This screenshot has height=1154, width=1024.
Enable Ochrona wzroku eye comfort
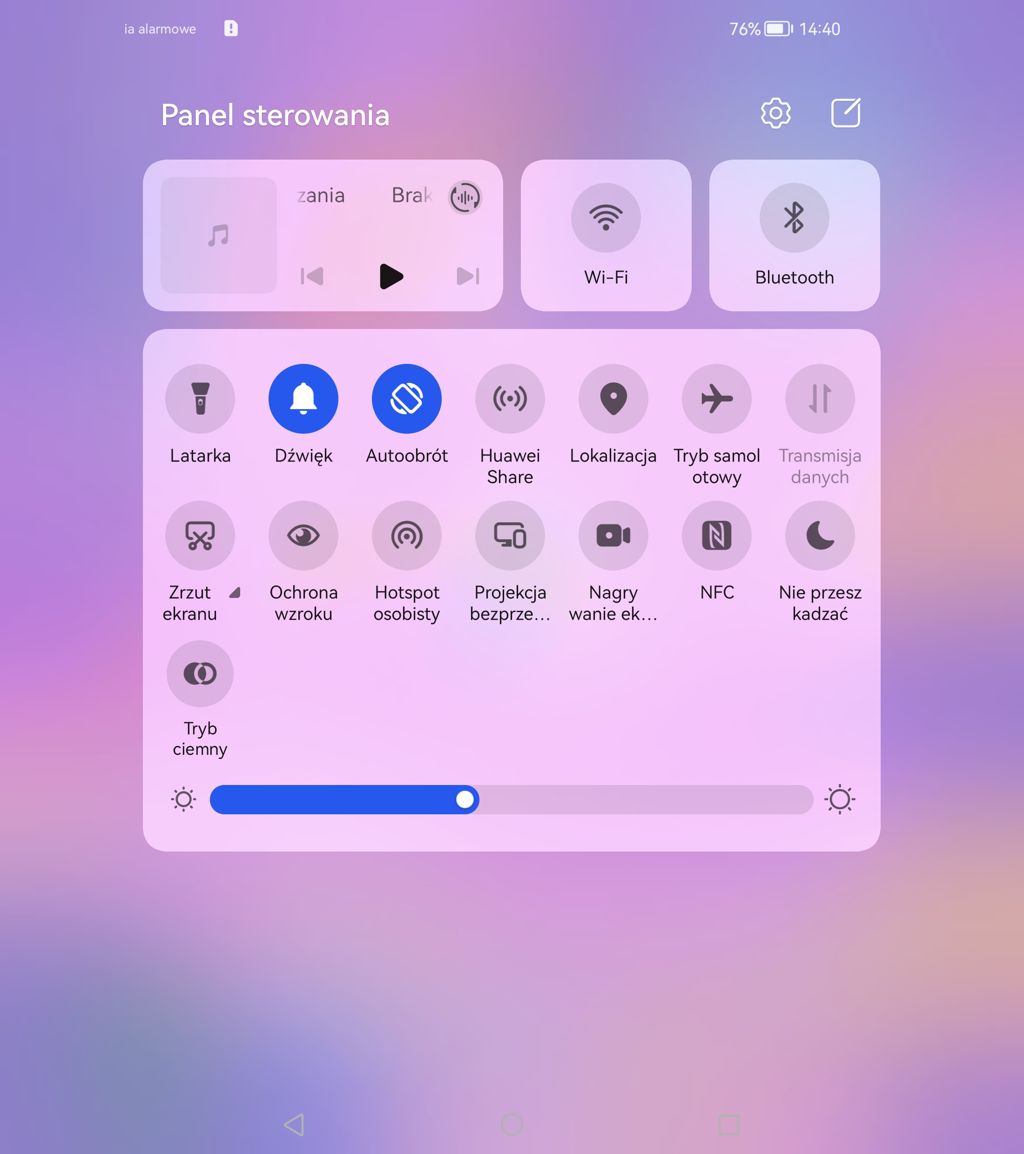(x=303, y=536)
